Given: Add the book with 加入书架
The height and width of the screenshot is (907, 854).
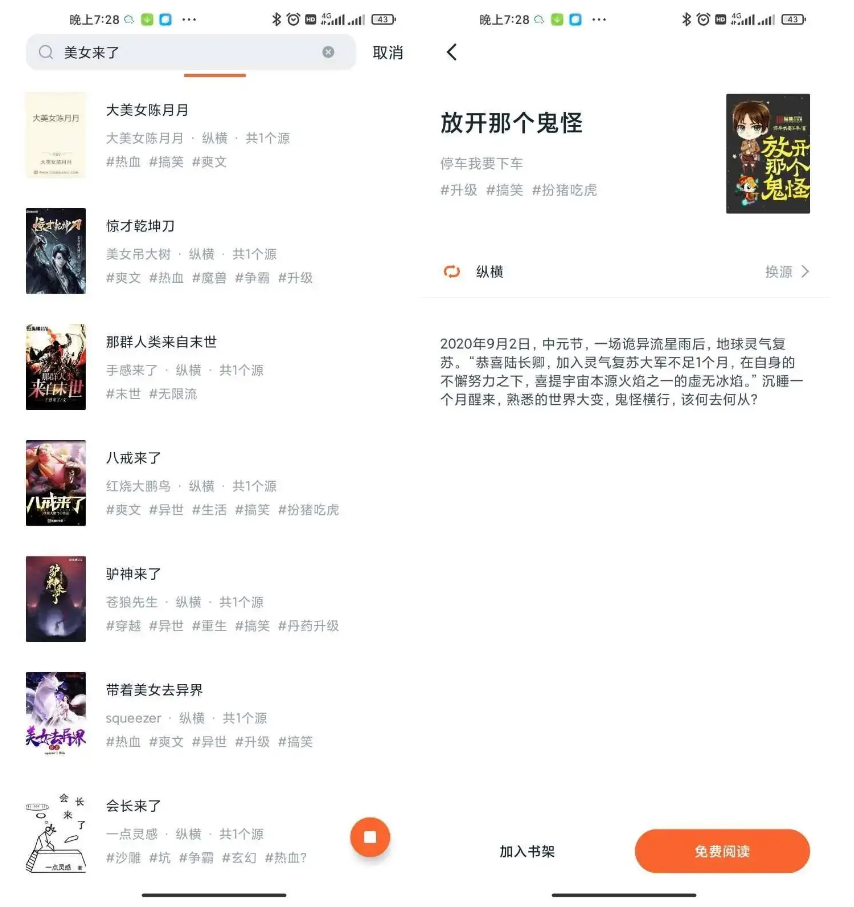Looking at the screenshot, I should click(x=527, y=852).
